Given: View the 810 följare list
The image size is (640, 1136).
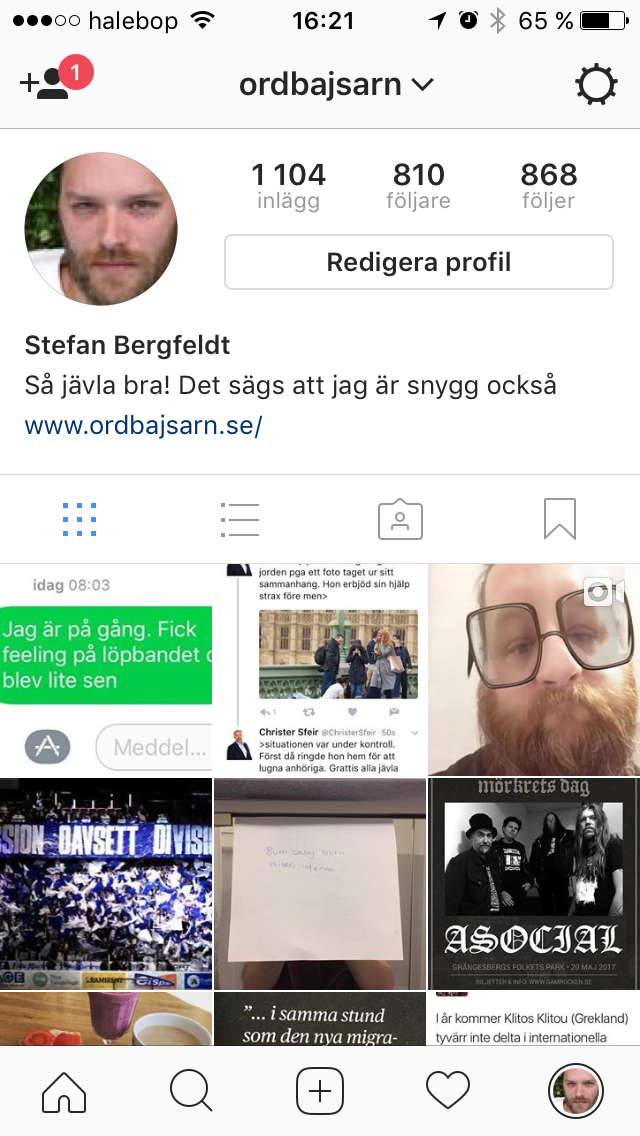Looking at the screenshot, I should (418, 186).
